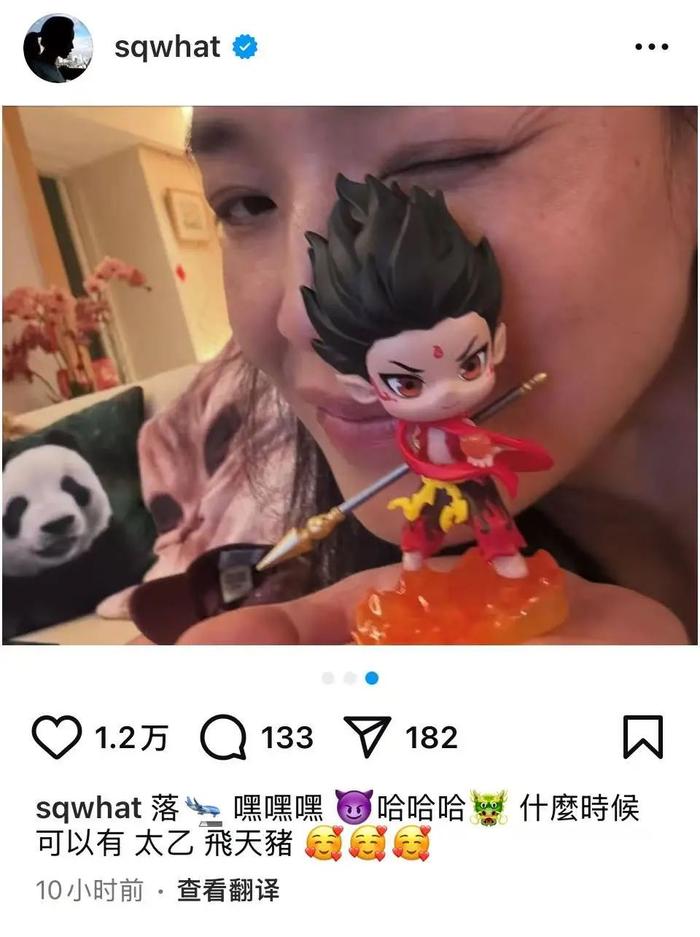The image size is (700, 937).
Task: Open the post's three-dot overflow menu
Action: click(652, 47)
